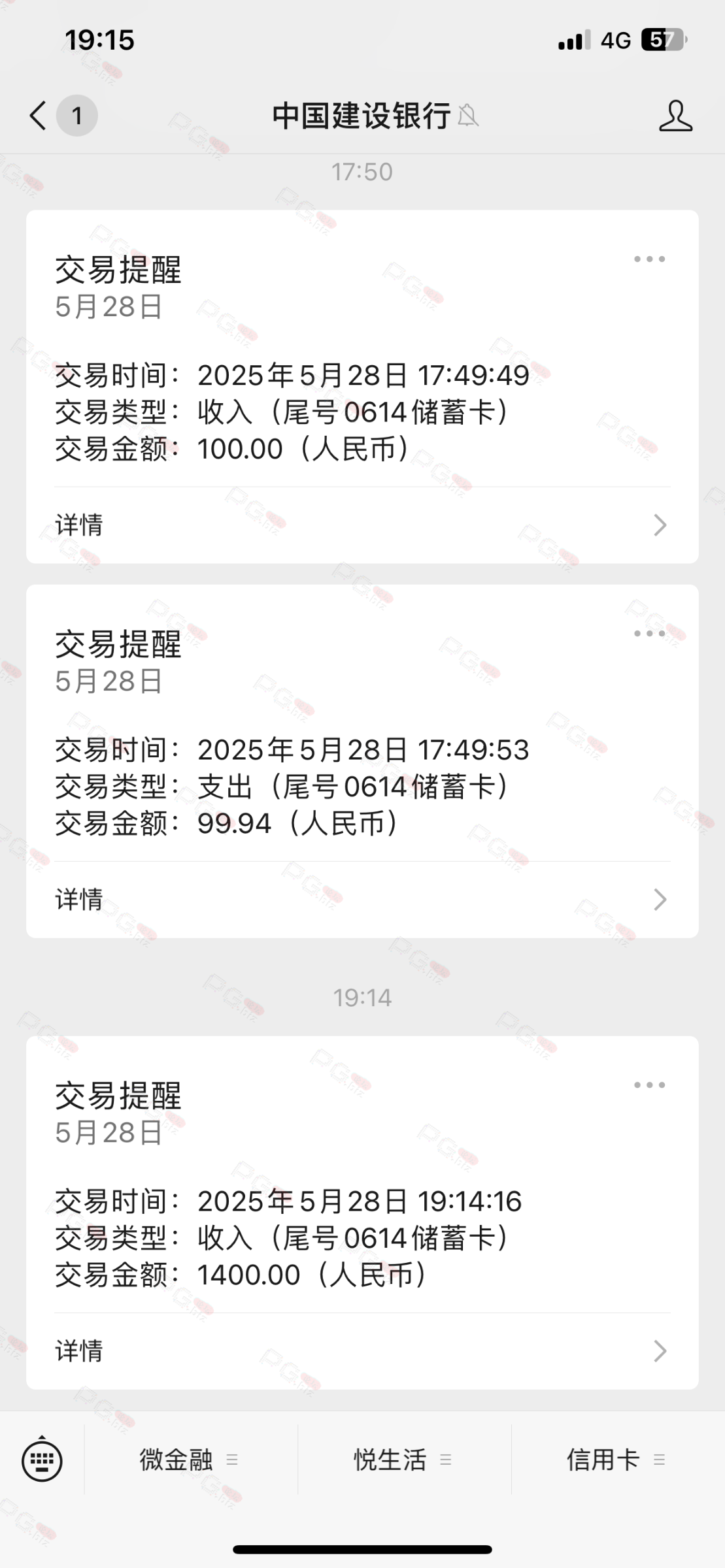Viewport: 725px width, 1568px height.
Task: Expand the 微金融 menu
Action: click(190, 1460)
